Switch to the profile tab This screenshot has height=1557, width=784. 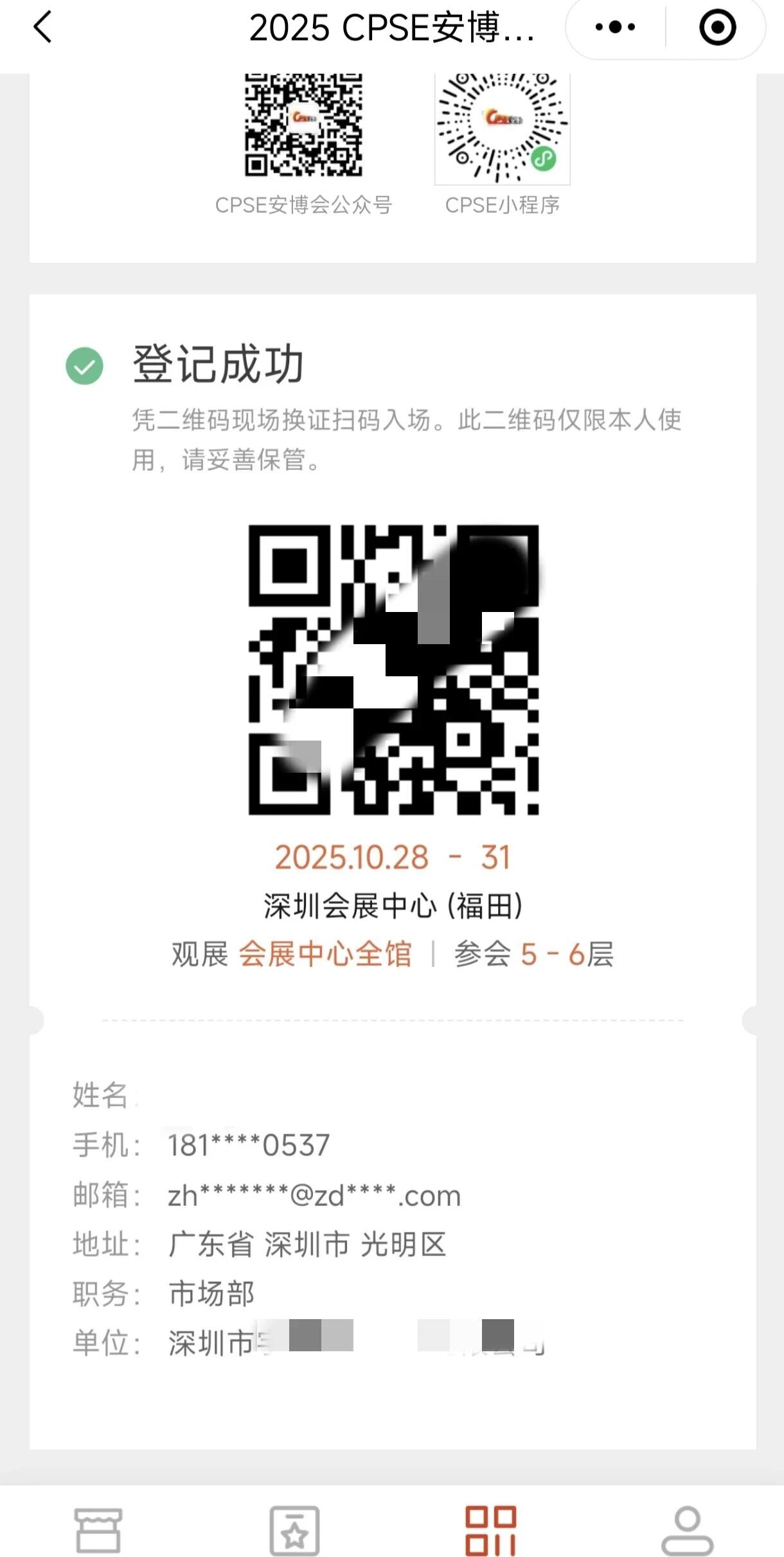[687, 1530]
